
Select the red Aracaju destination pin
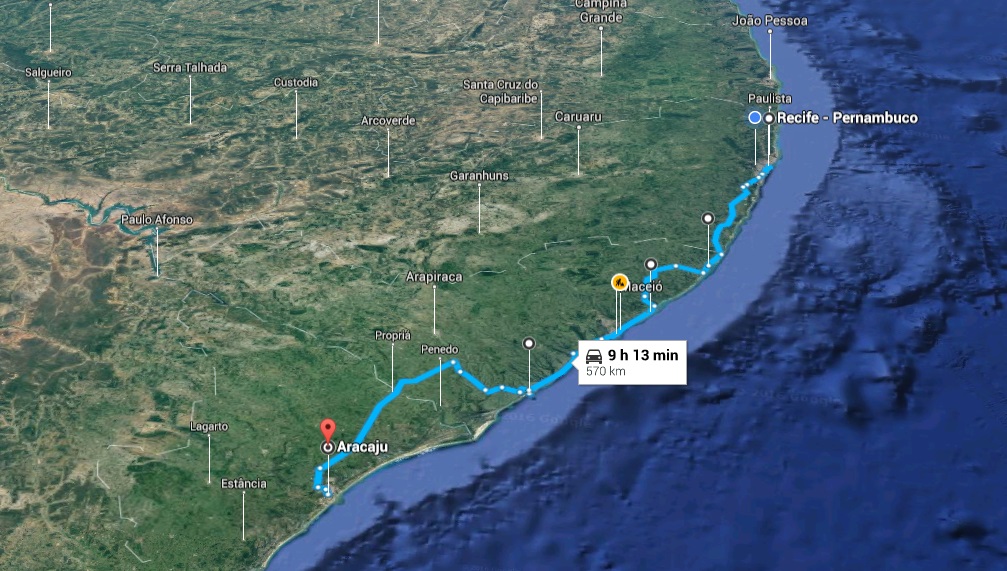pyautogui.click(x=327, y=427)
